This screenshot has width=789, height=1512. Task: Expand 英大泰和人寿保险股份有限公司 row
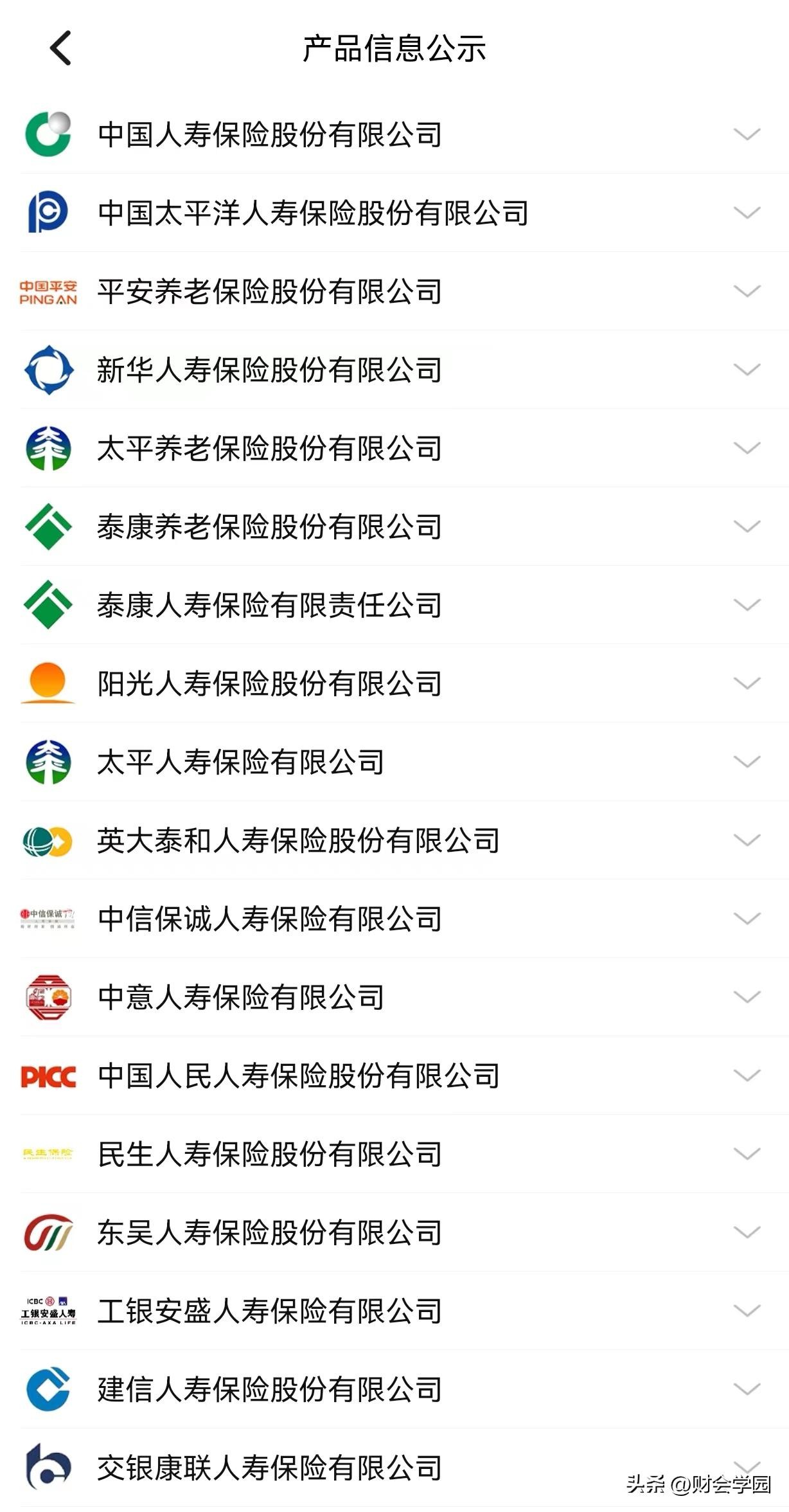coord(747,840)
